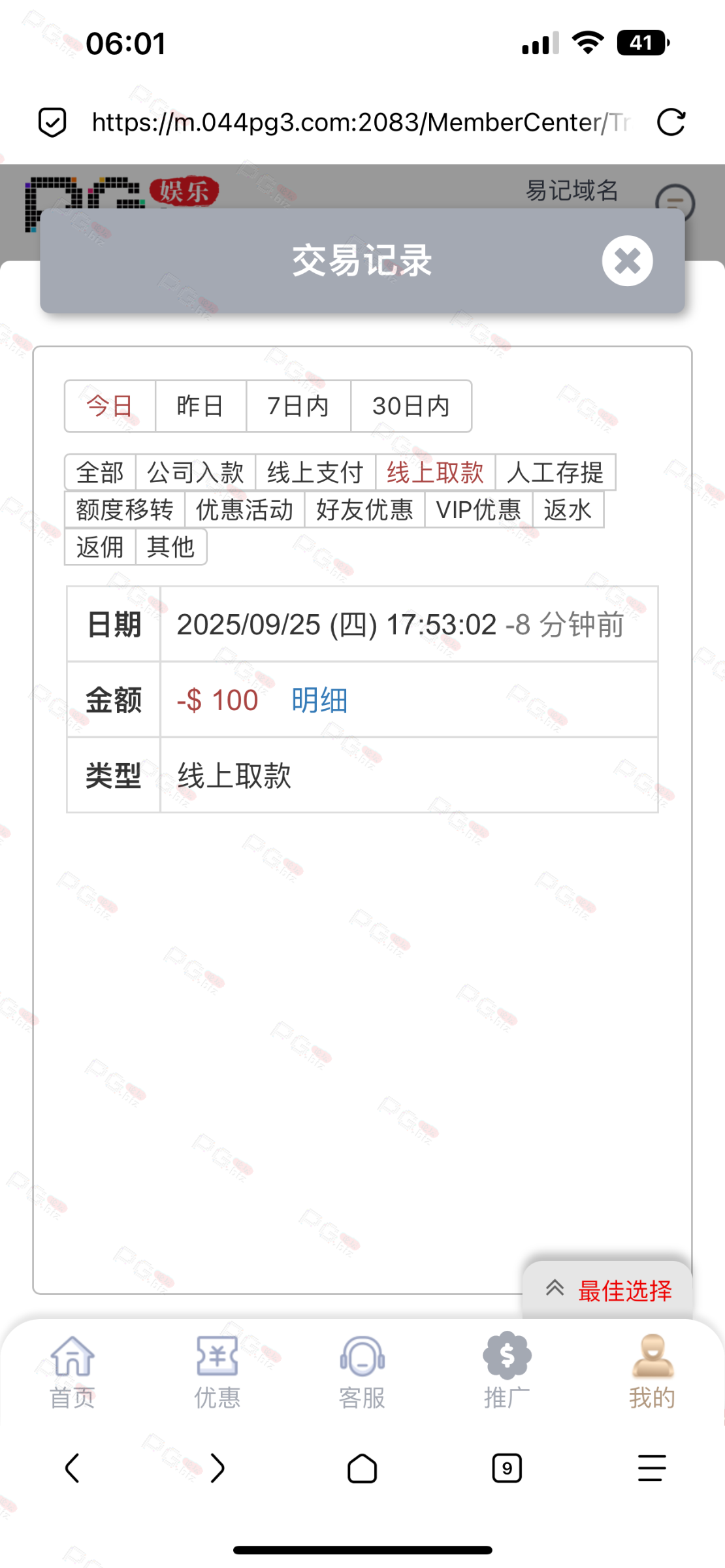This screenshot has height=1568, width=725.
Task: Select the VIP优惠 filter
Action: click(x=478, y=510)
